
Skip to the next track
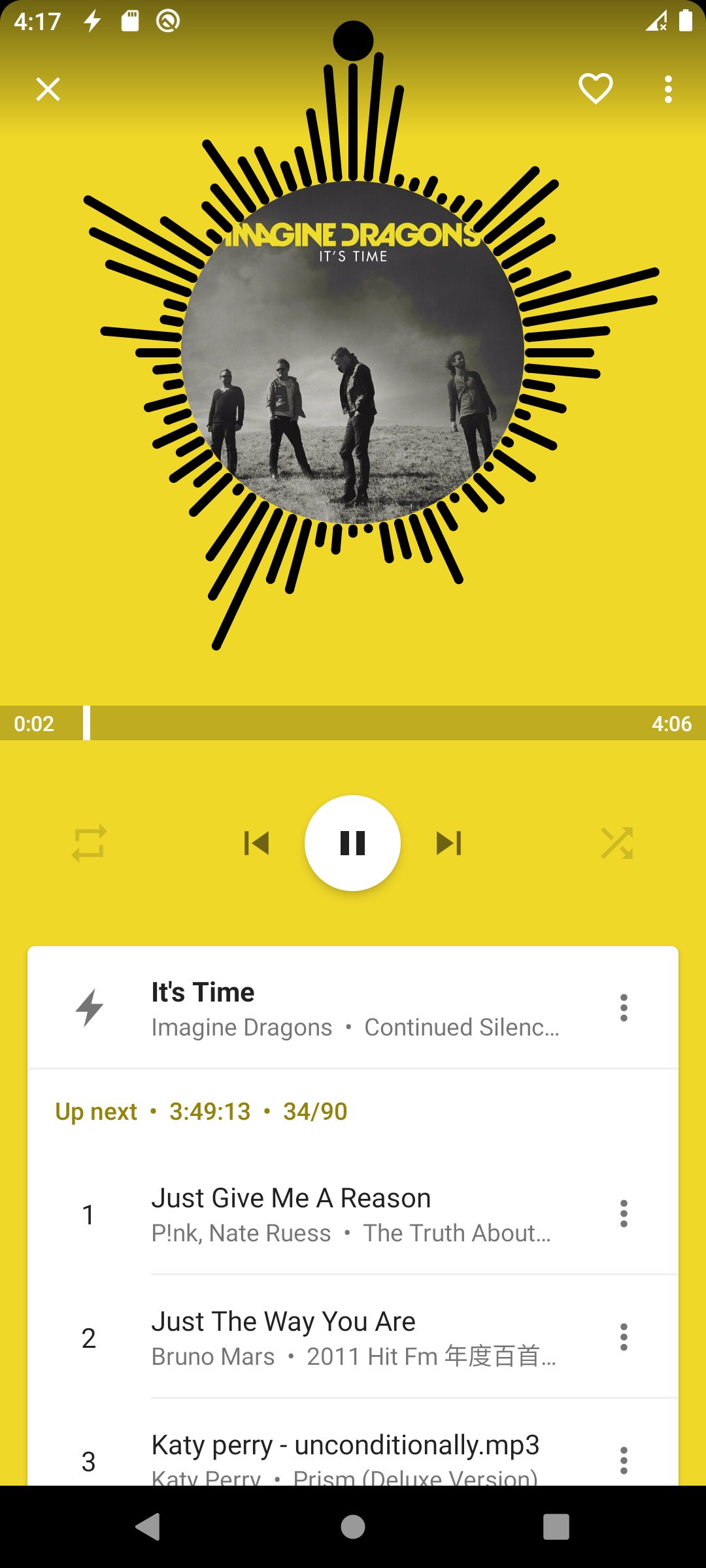[449, 843]
